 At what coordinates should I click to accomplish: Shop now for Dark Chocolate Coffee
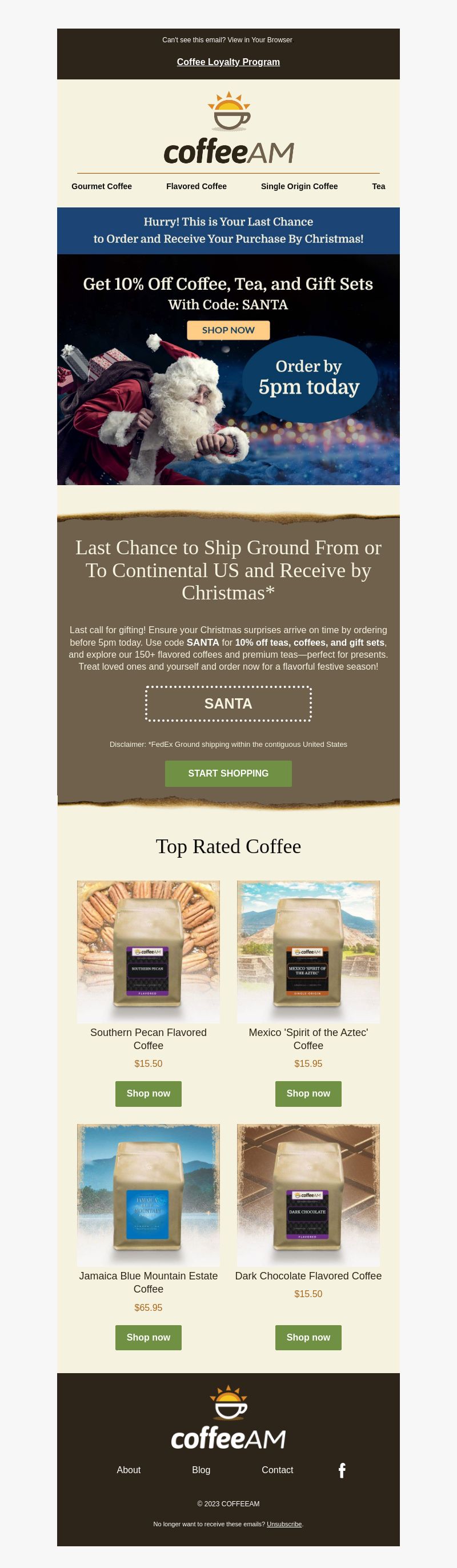(x=308, y=1337)
